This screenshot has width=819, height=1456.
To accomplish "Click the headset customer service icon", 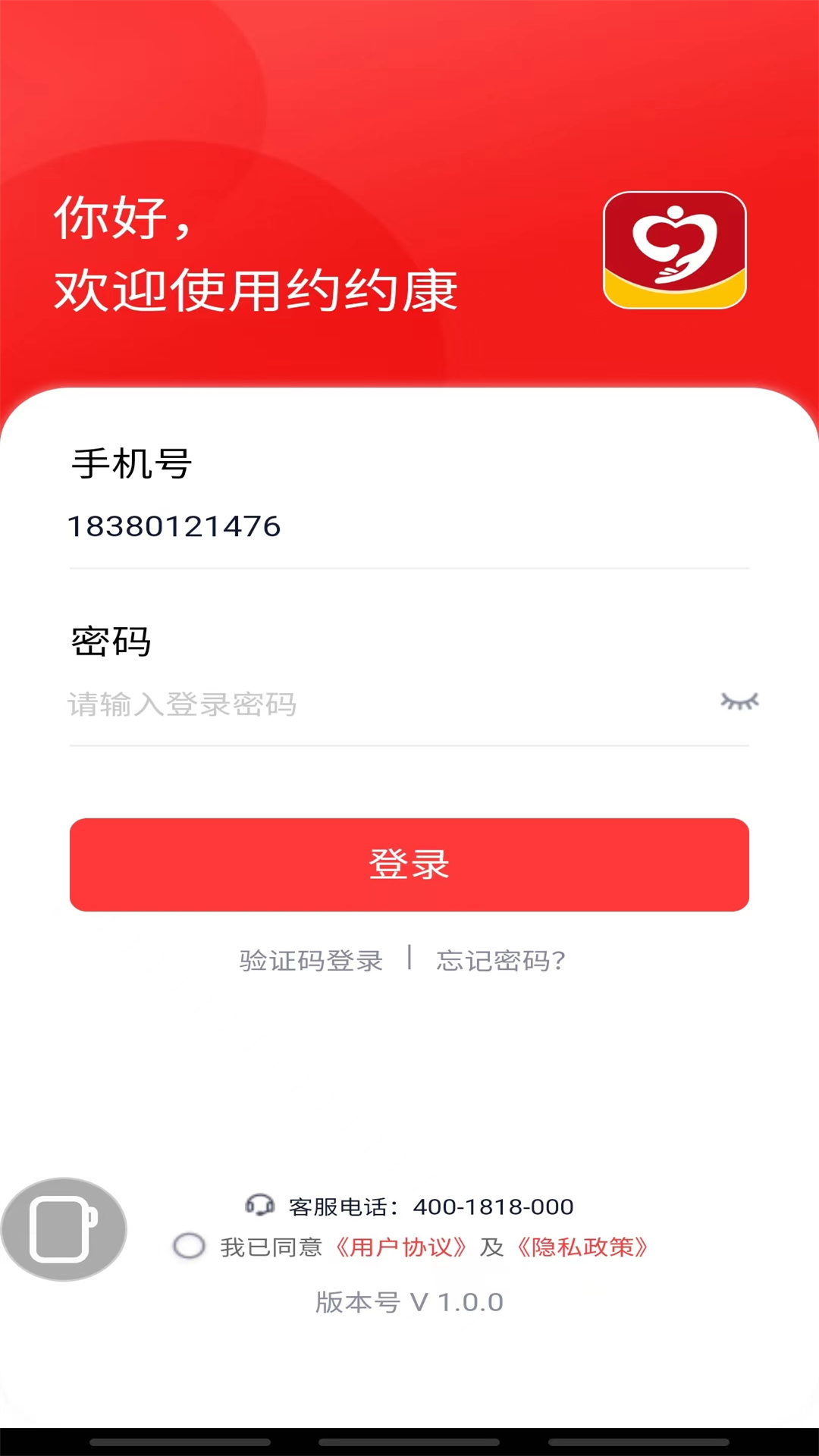I will [x=259, y=1206].
